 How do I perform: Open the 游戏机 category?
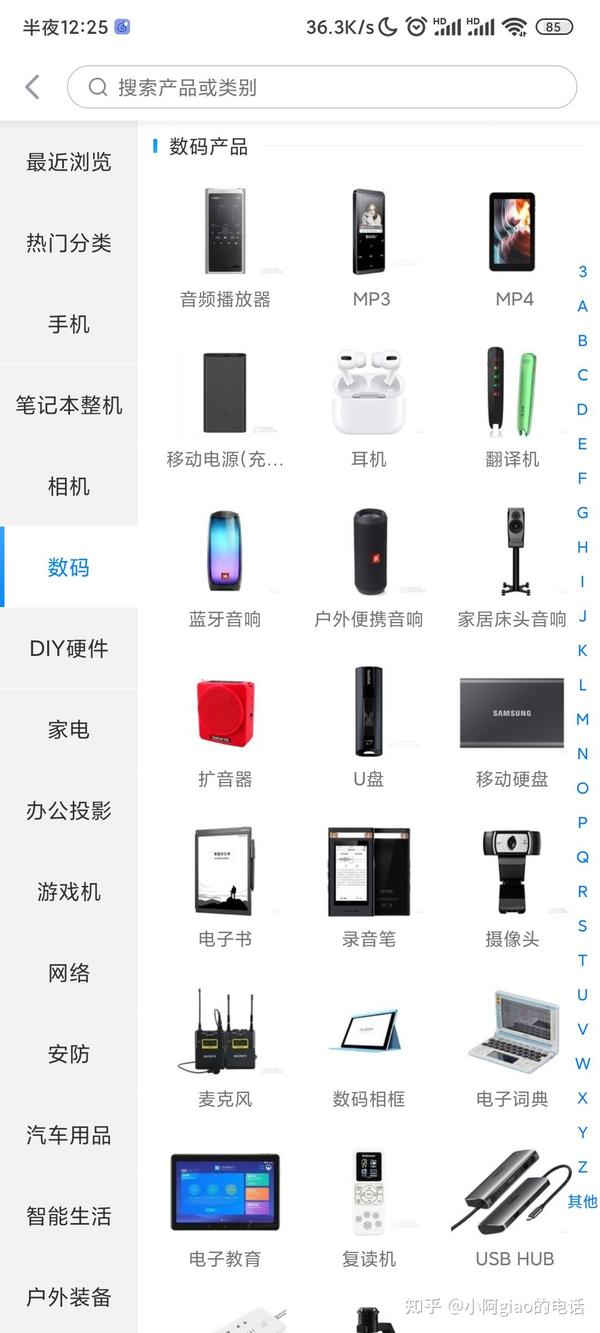tap(68, 891)
